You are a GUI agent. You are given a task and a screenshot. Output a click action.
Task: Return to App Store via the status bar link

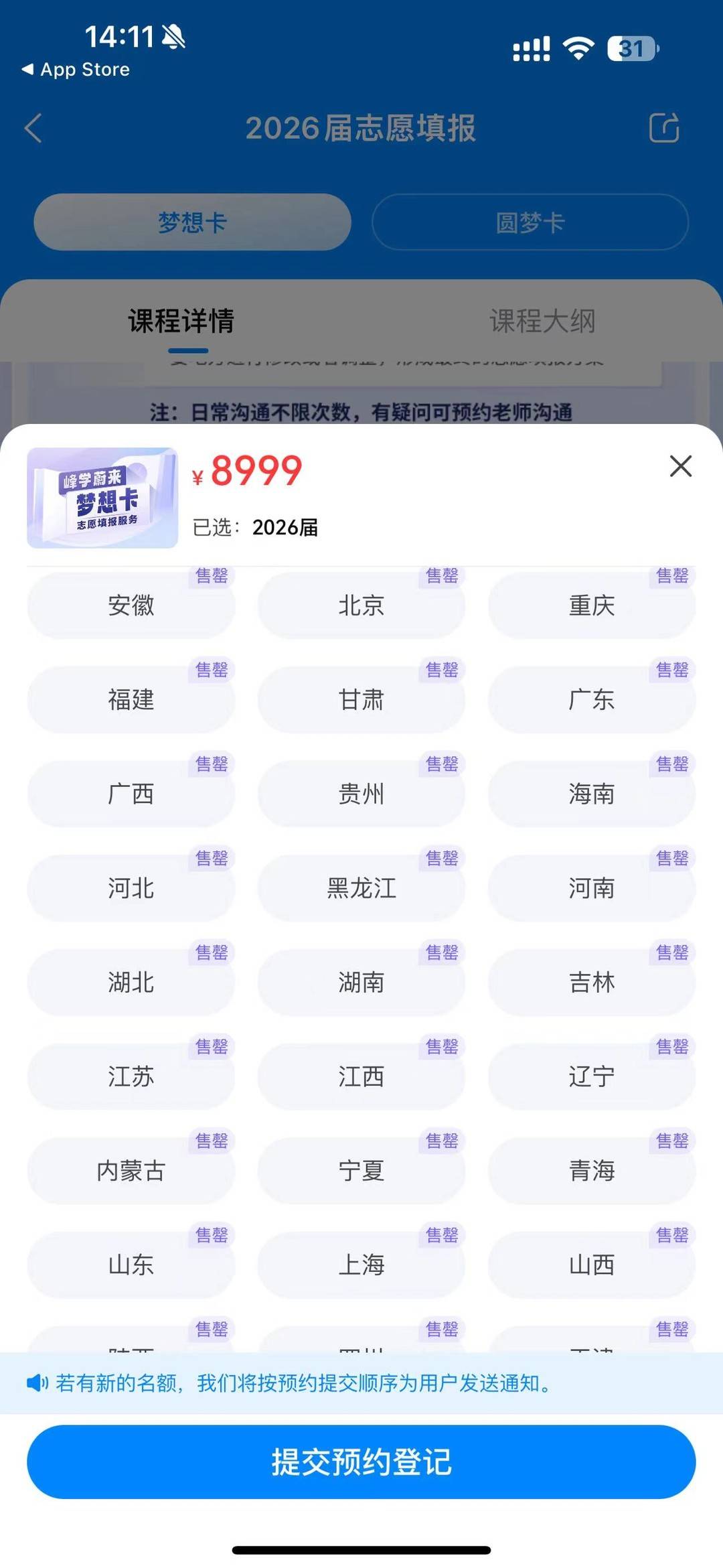[x=76, y=70]
